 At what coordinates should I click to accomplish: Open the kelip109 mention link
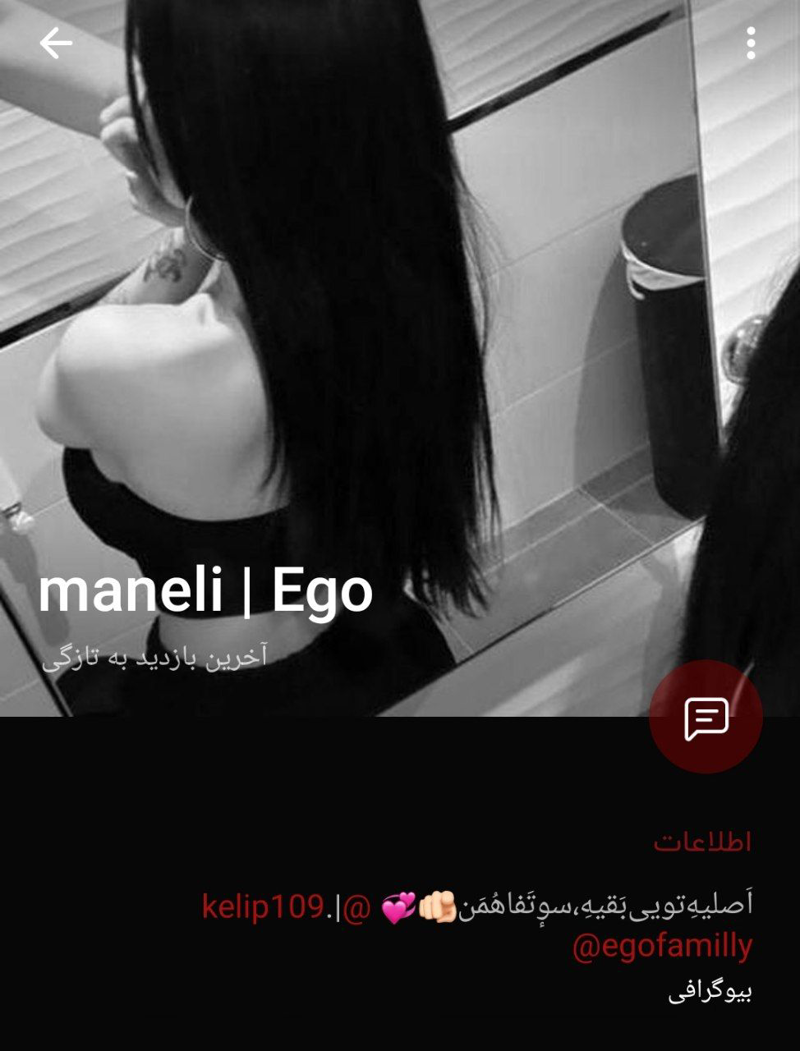click(263, 908)
